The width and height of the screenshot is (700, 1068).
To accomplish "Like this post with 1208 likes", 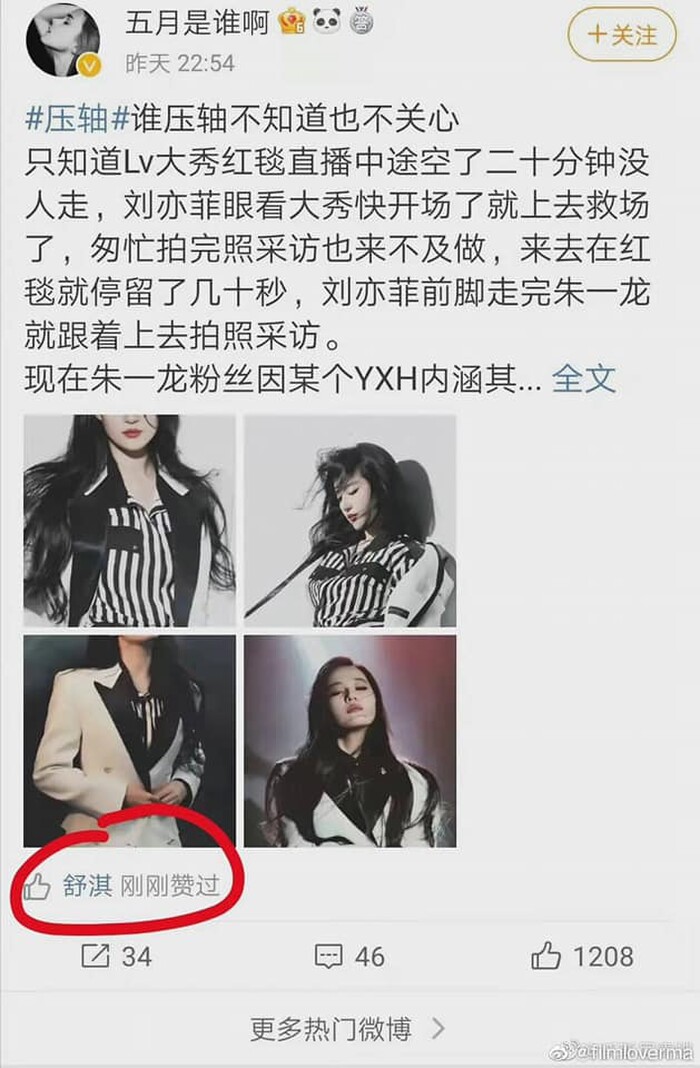I will pyautogui.click(x=582, y=956).
